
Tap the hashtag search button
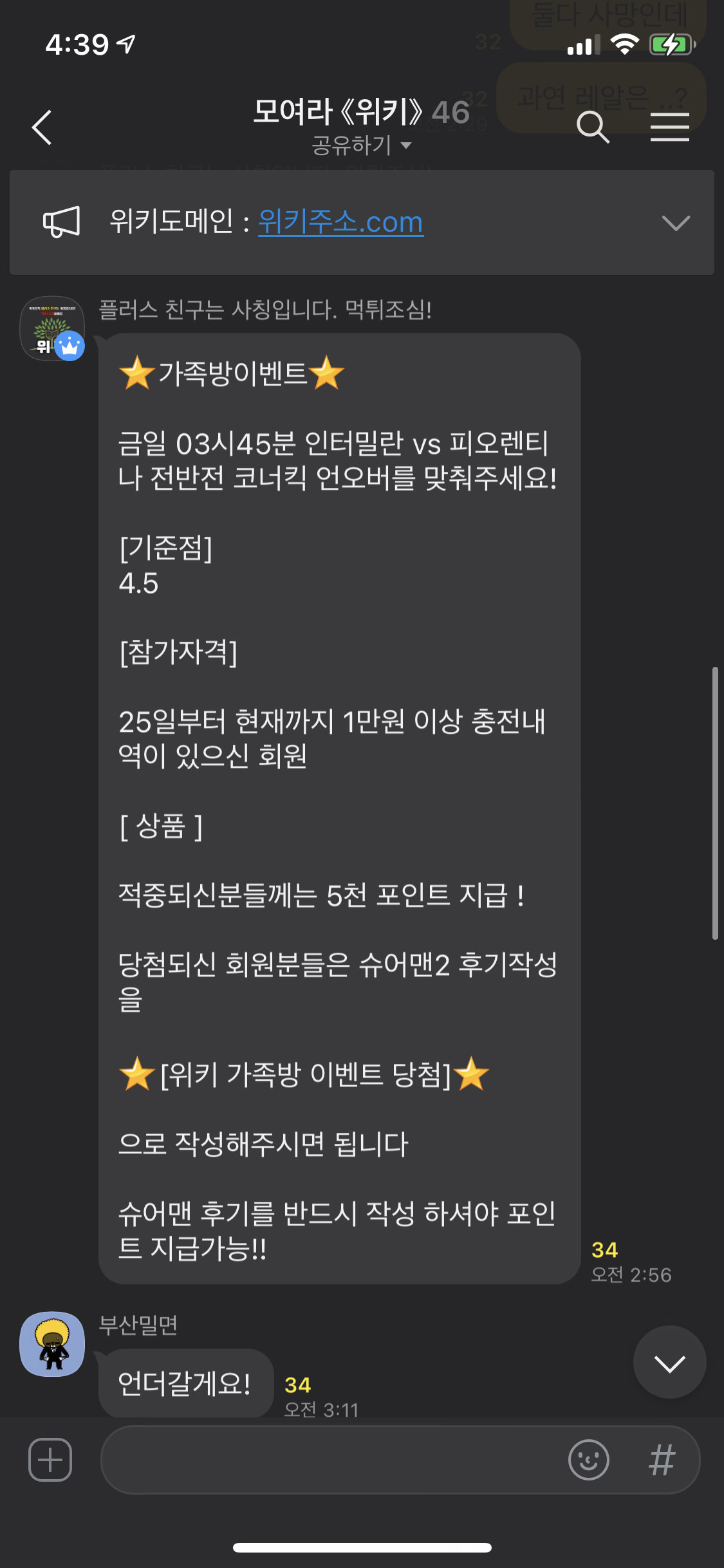(662, 1459)
